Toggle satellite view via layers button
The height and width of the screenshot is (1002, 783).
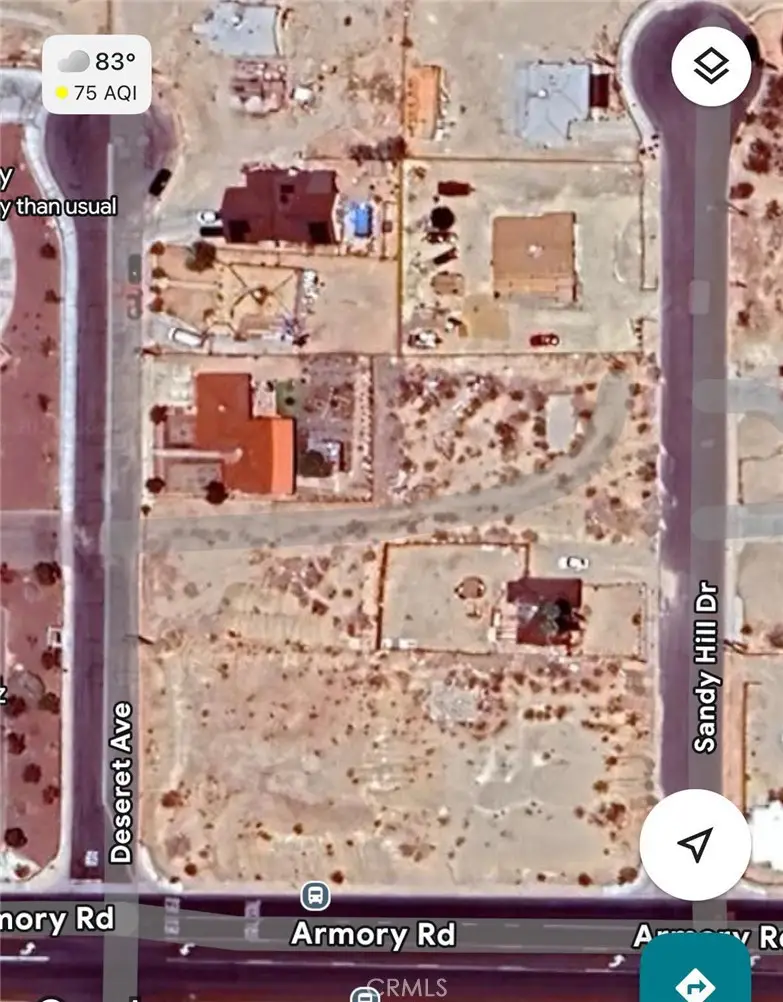point(712,64)
